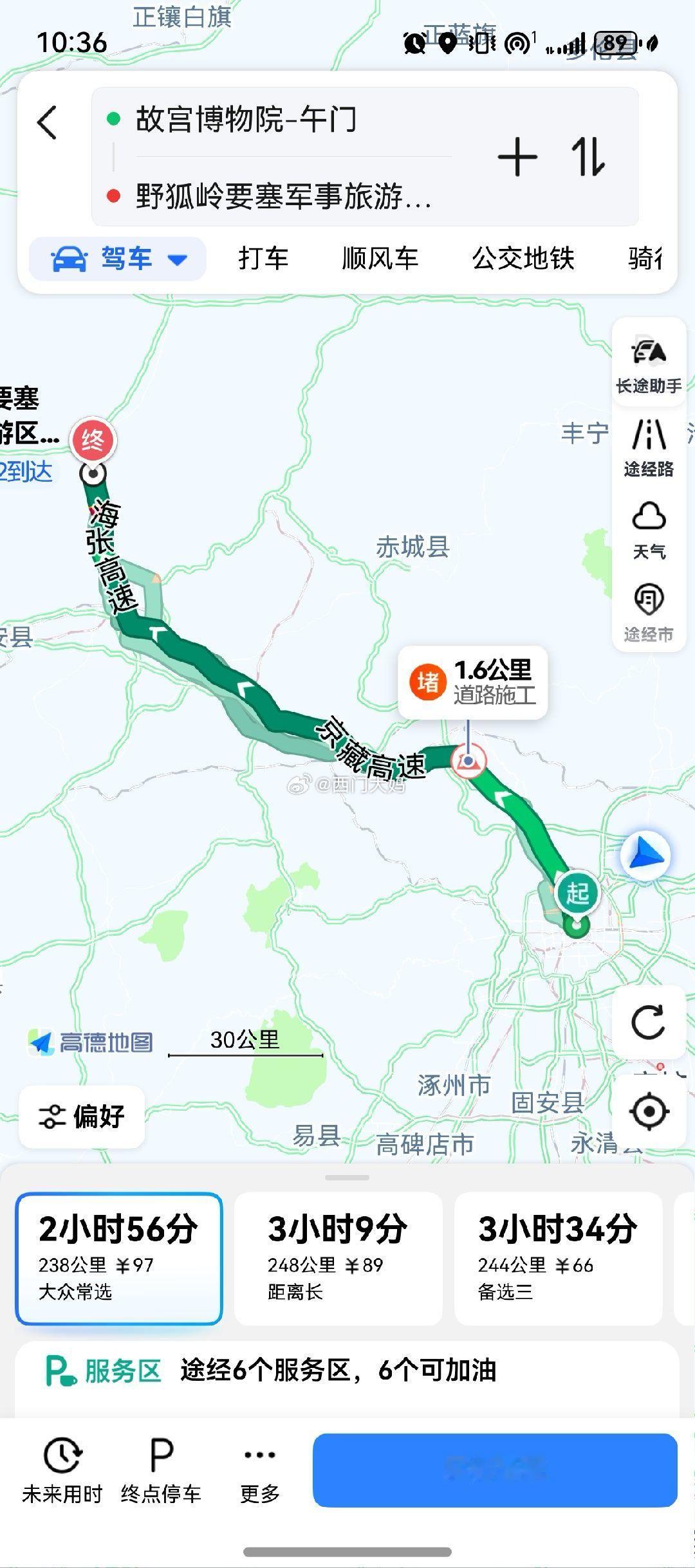This screenshot has height=1568, width=695.
Task: Switch to the 打车 taxi tab
Action: [x=263, y=260]
